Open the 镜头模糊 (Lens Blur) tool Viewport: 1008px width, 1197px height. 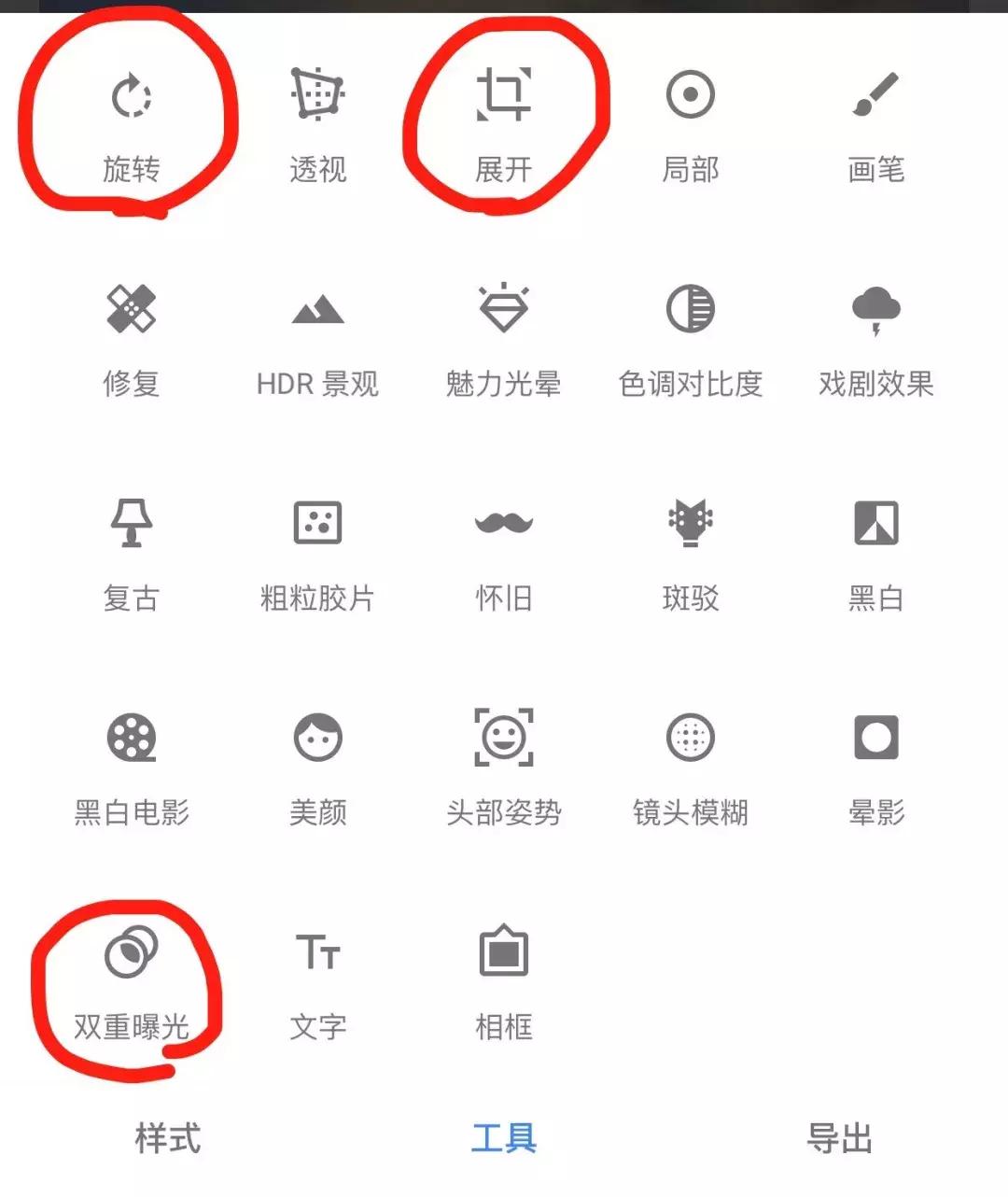point(691,766)
